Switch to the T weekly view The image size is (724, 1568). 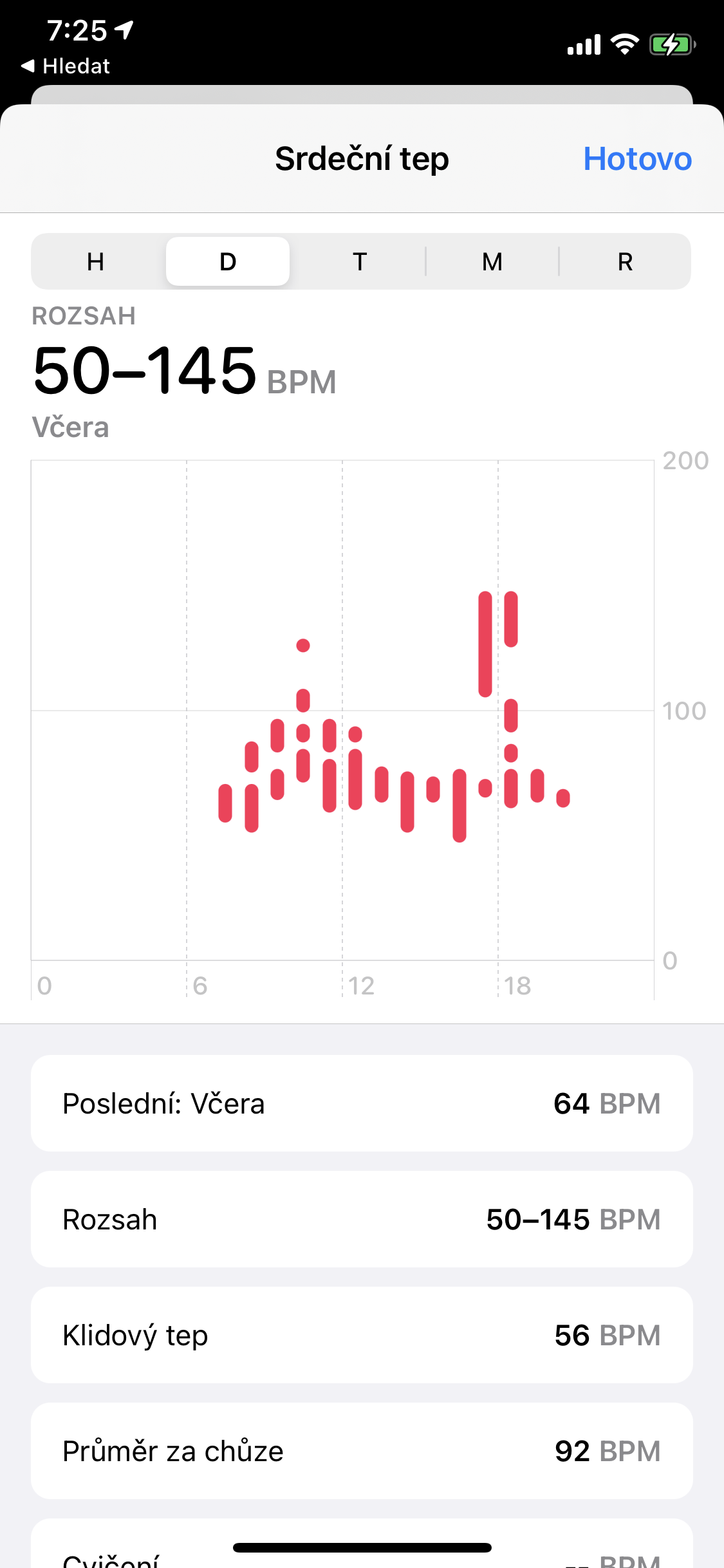tap(360, 262)
